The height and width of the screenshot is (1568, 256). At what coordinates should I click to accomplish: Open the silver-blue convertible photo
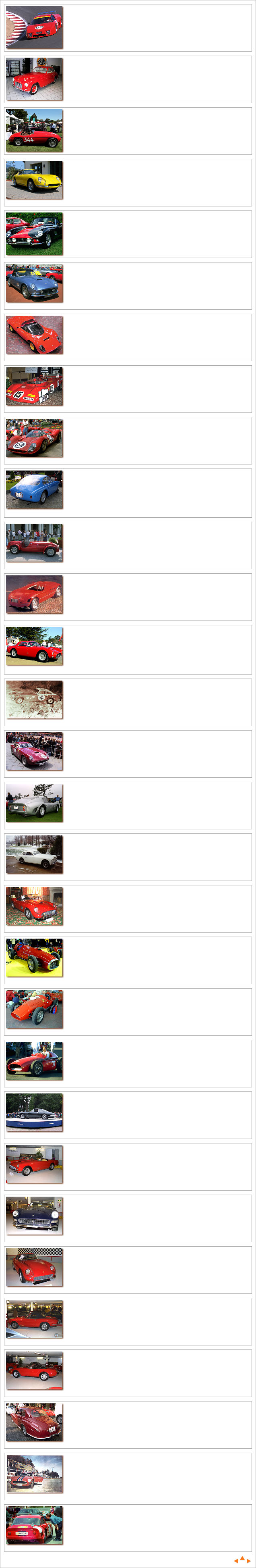[35, 284]
